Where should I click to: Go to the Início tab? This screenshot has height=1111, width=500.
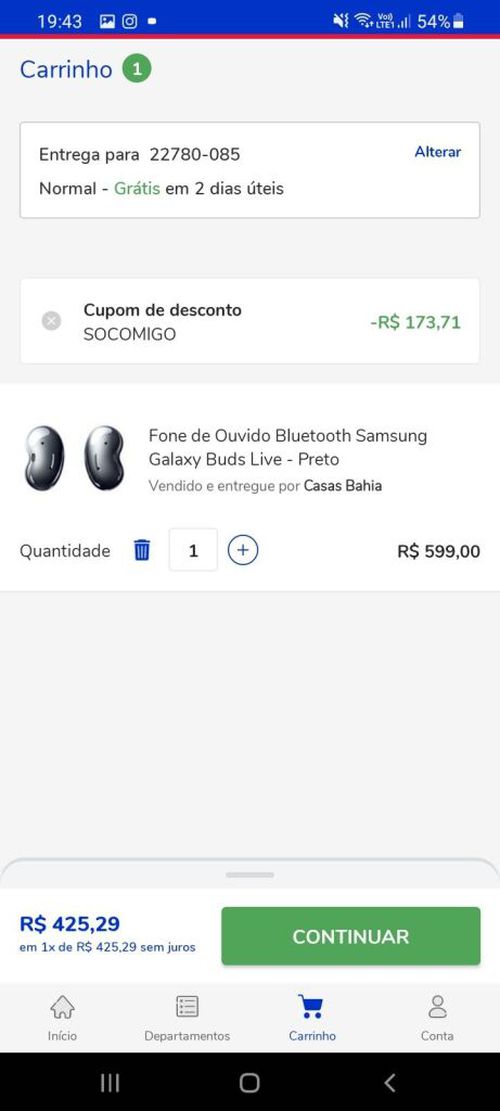(x=62, y=1017)
